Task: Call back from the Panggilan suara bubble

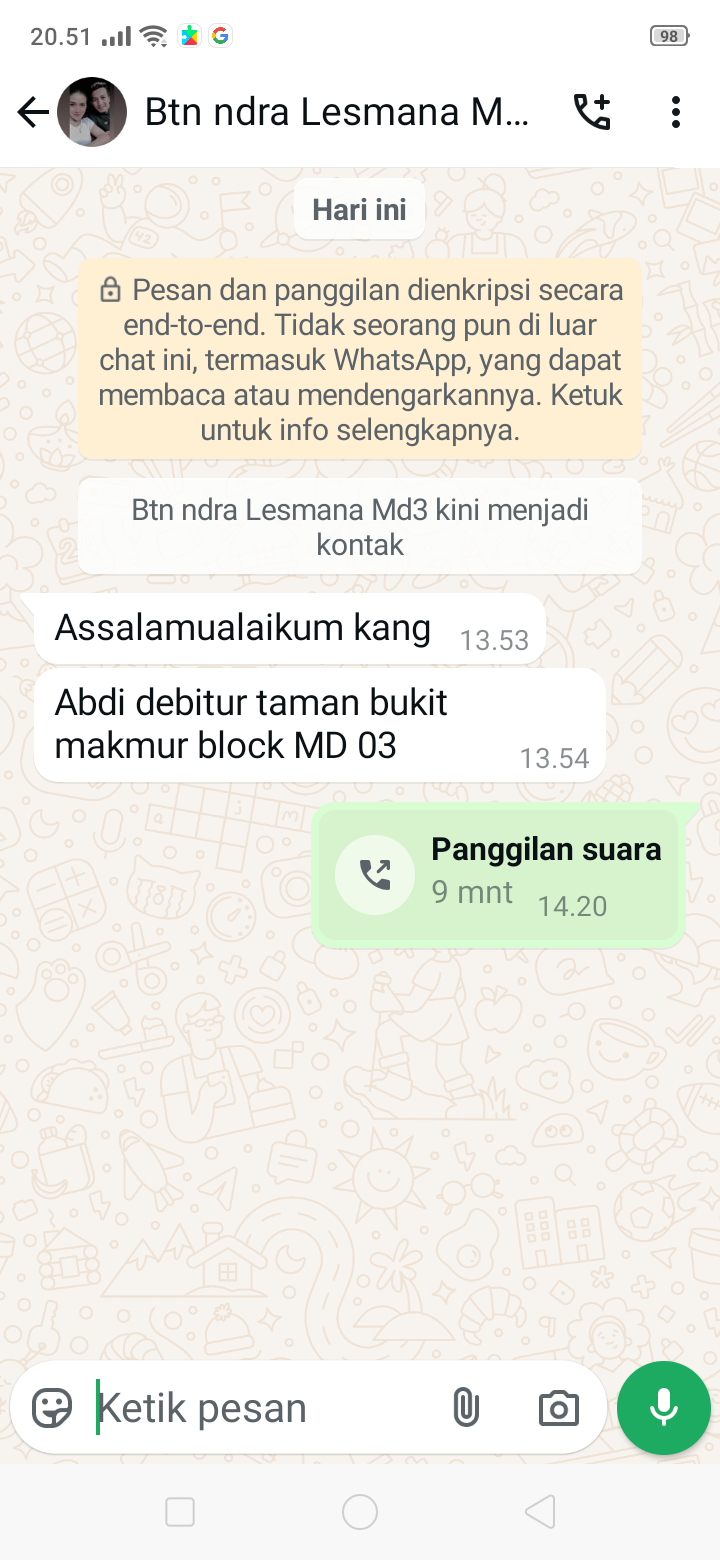Action: pos(375,875)
